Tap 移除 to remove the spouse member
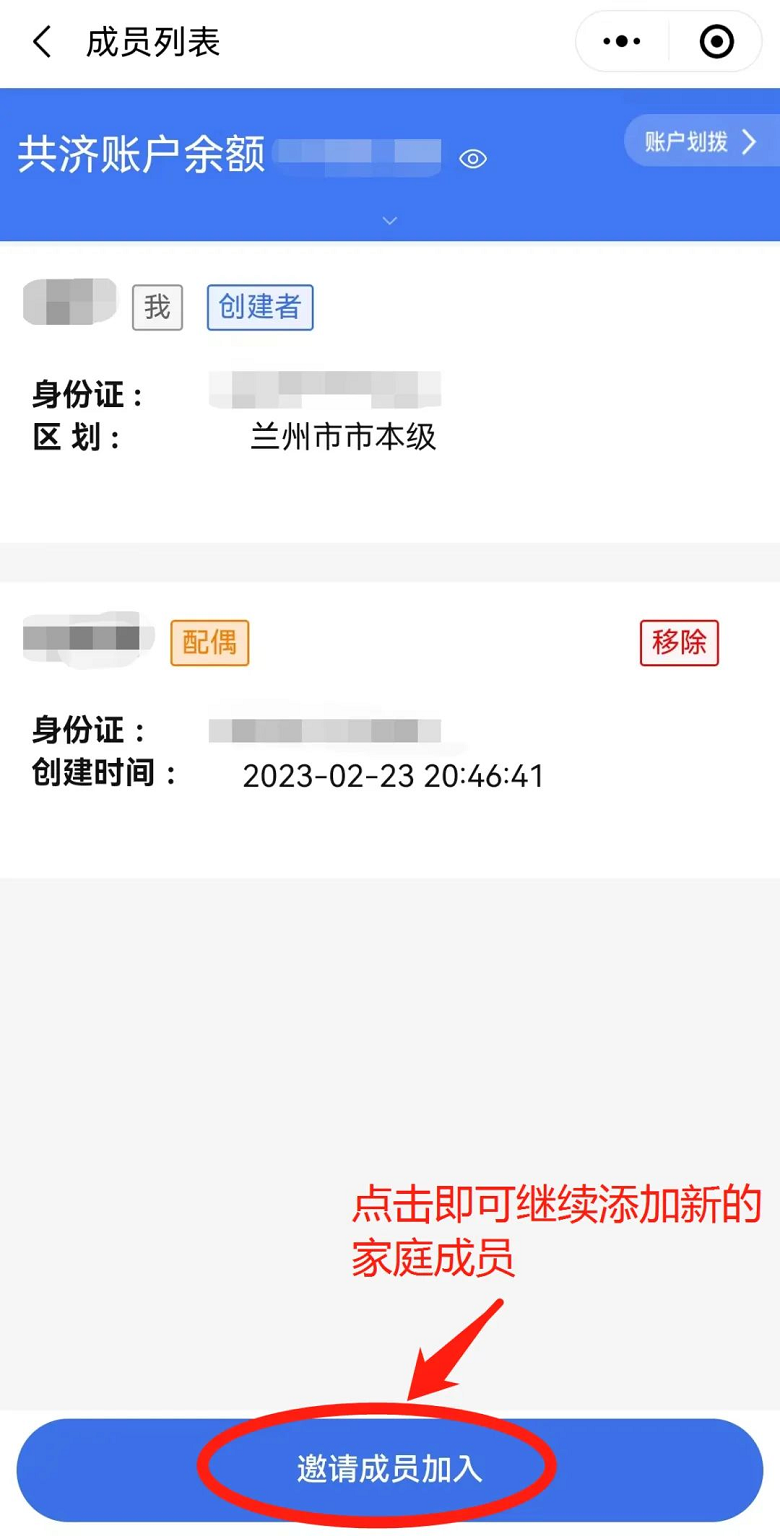This screenshot has height=1536, width=780. (679, 642)
